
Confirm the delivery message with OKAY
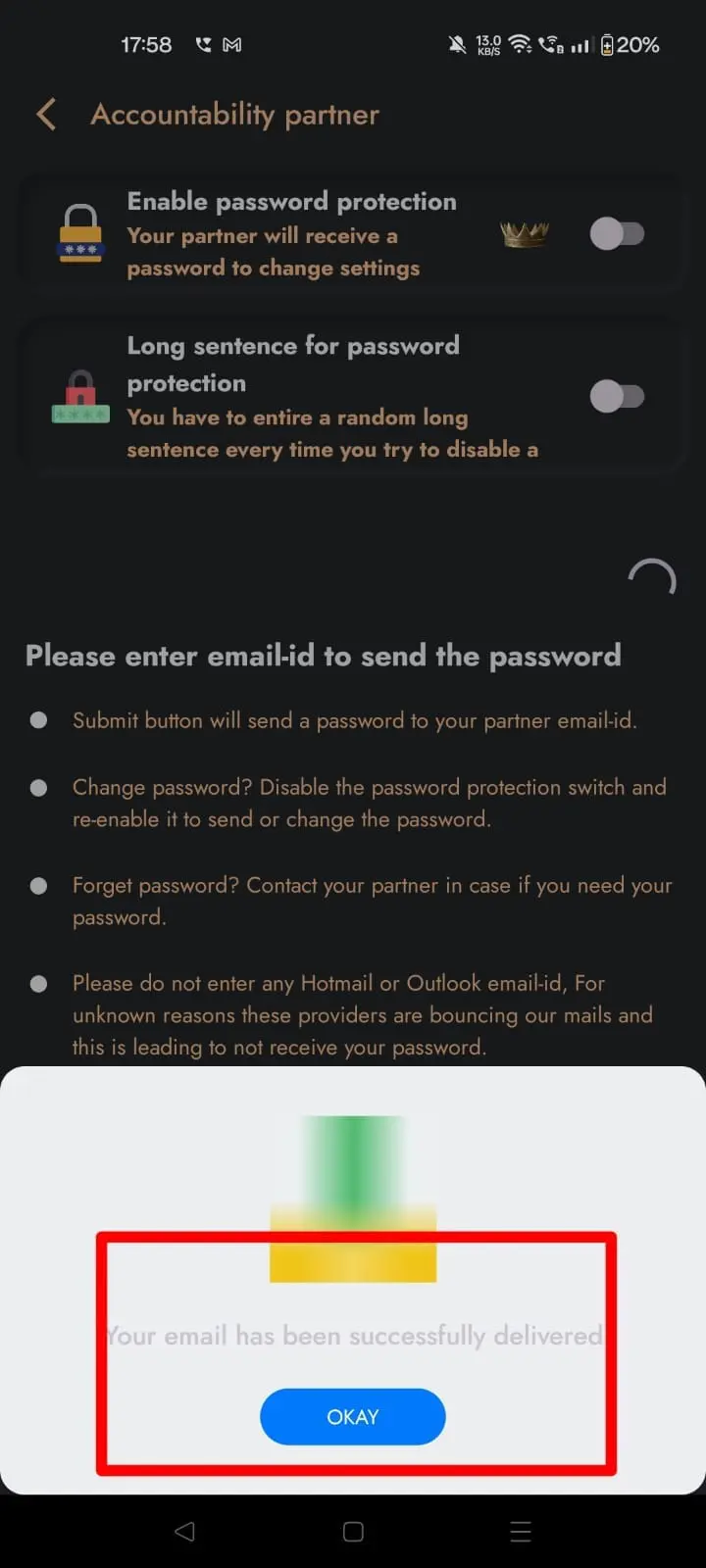(352, 1416)
